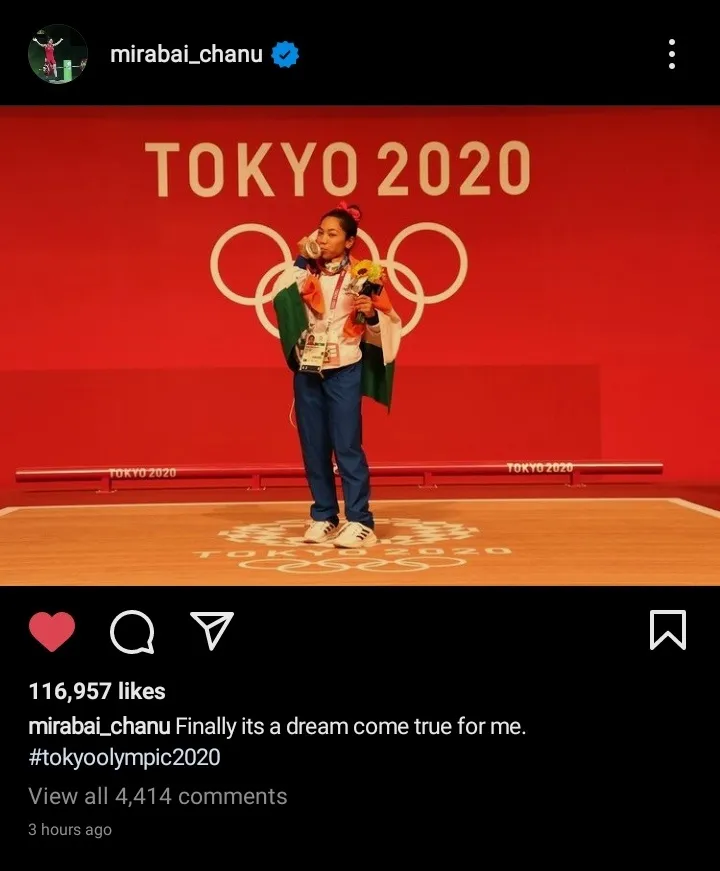The height and width of the screenshot is (871, 720).
Task: Open the comment bubble icon
Action: (x=132, y=631)
